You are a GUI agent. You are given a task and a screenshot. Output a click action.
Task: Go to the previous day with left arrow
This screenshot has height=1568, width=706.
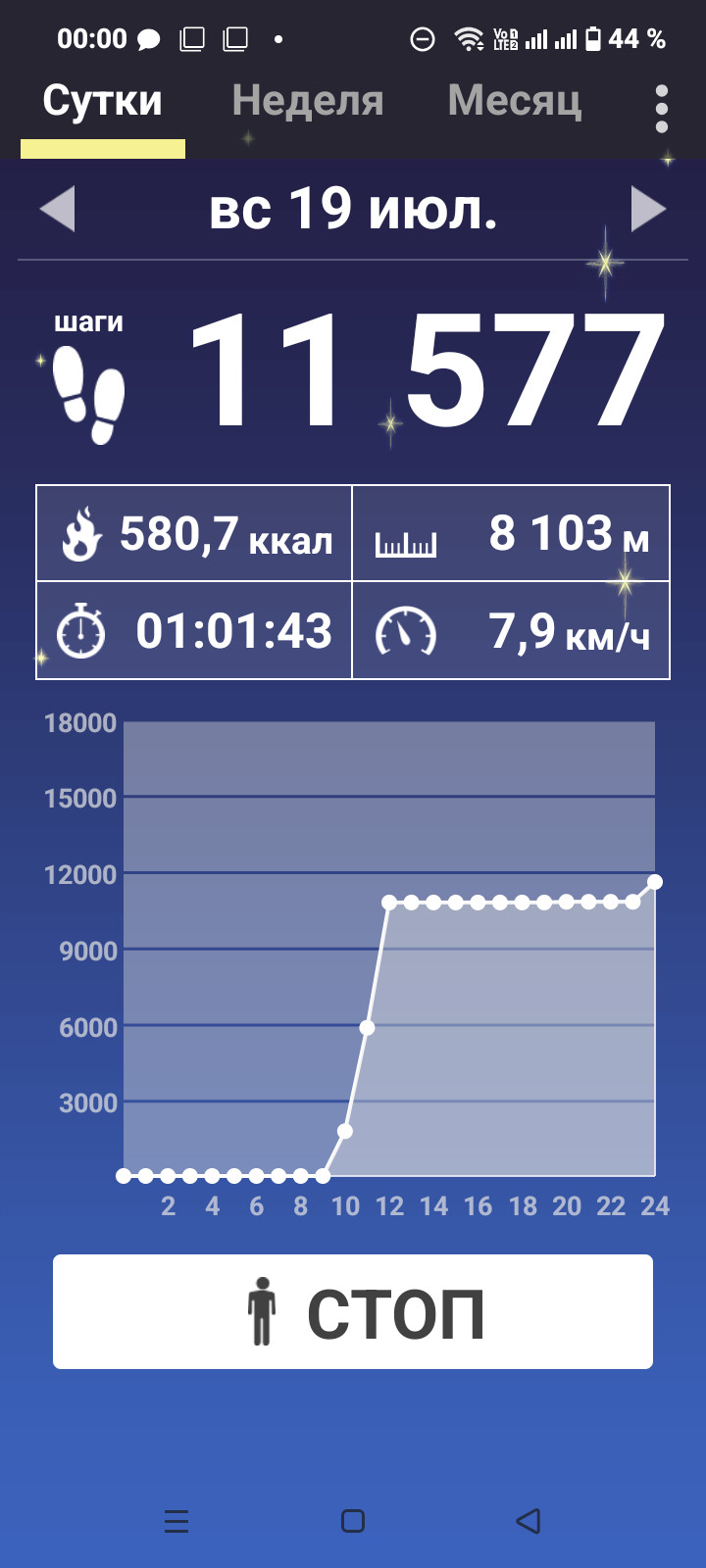pyautogui.click(x=58, y=209)
